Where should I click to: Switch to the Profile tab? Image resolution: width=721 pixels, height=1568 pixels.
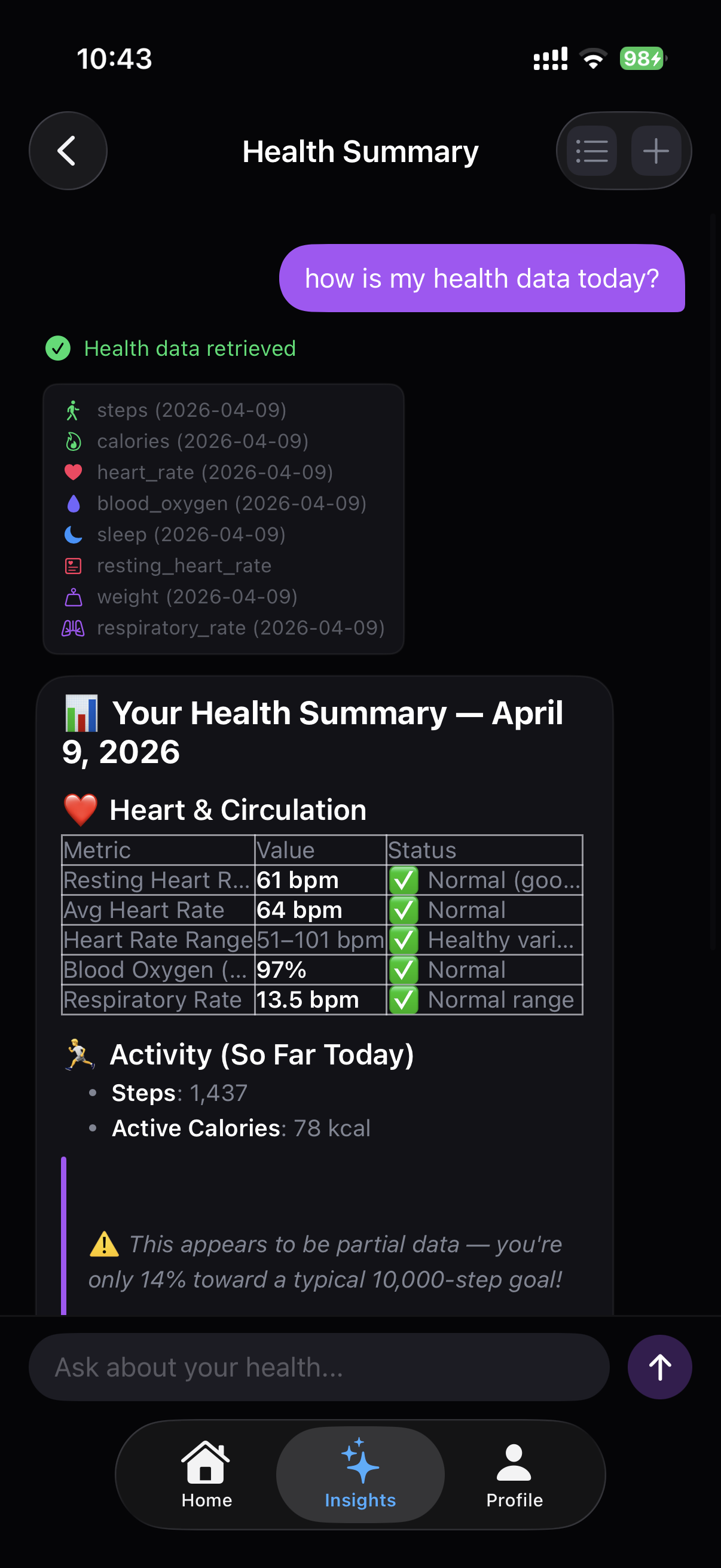click(x=514, y=1473)
